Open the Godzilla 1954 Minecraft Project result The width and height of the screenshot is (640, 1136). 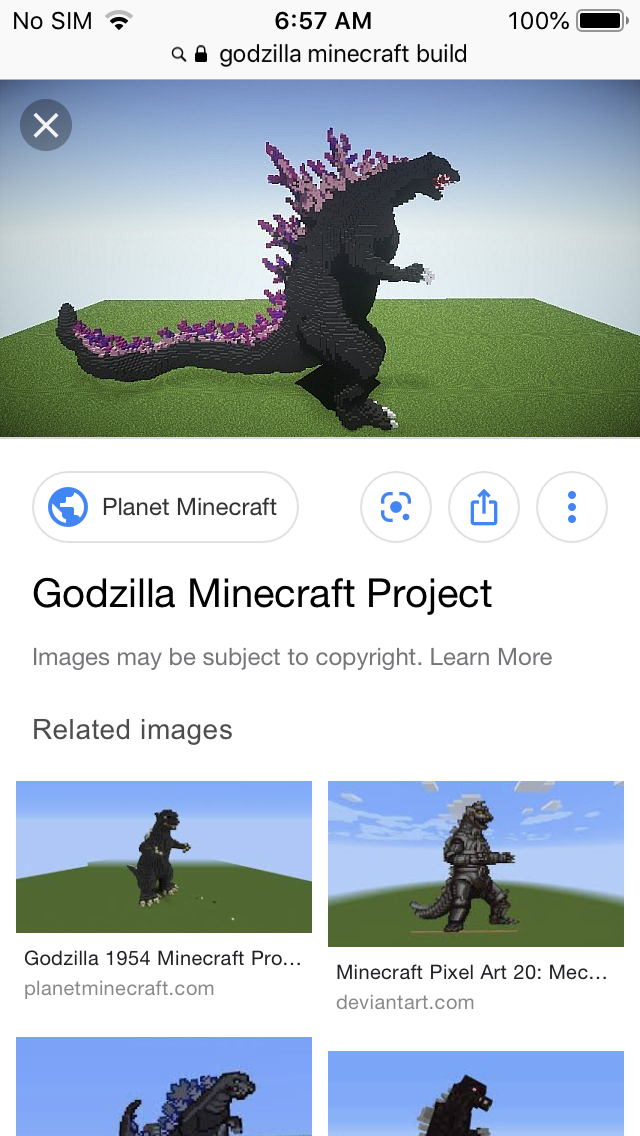point(164,856)
